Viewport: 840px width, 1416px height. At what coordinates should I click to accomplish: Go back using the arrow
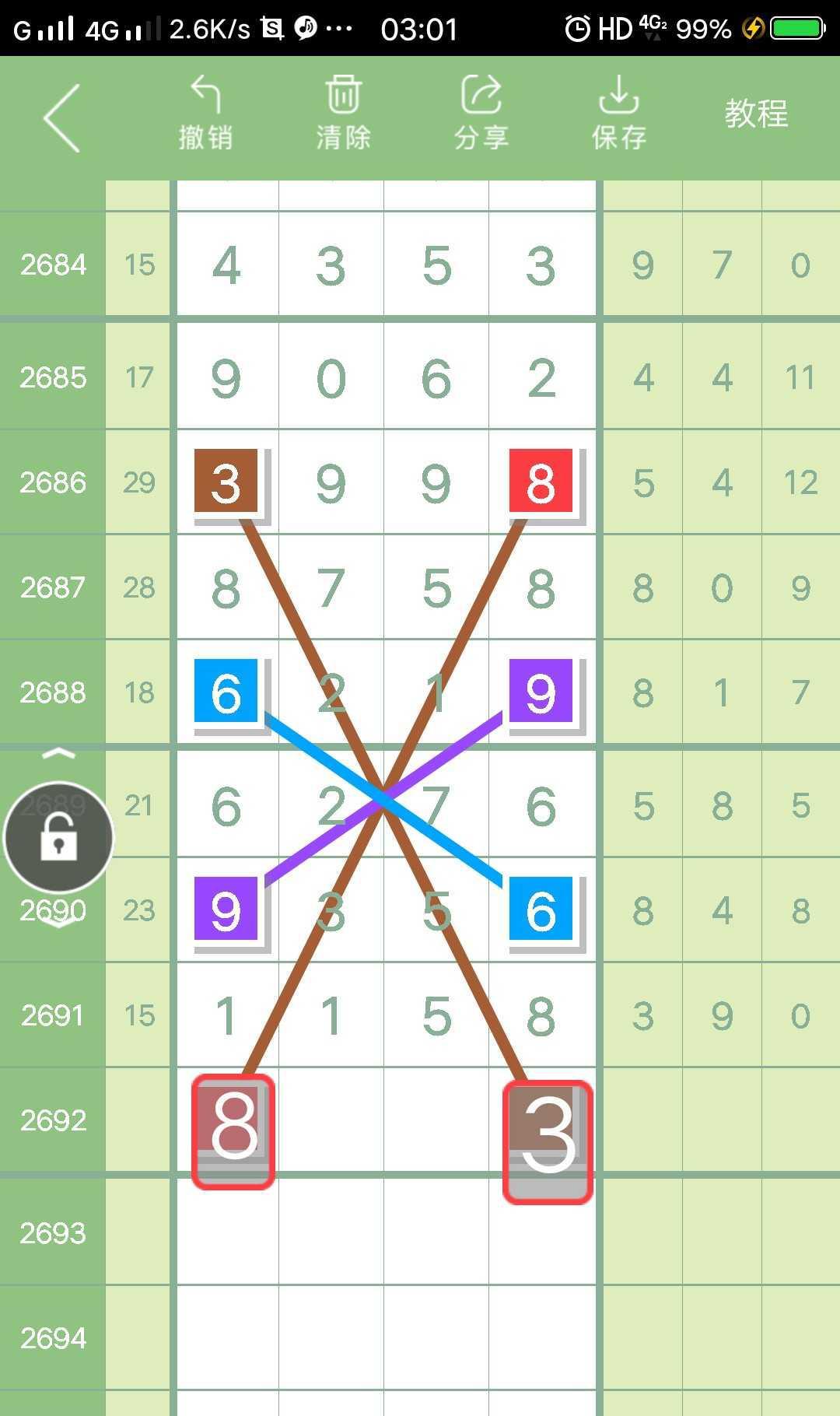pos(62,118)
